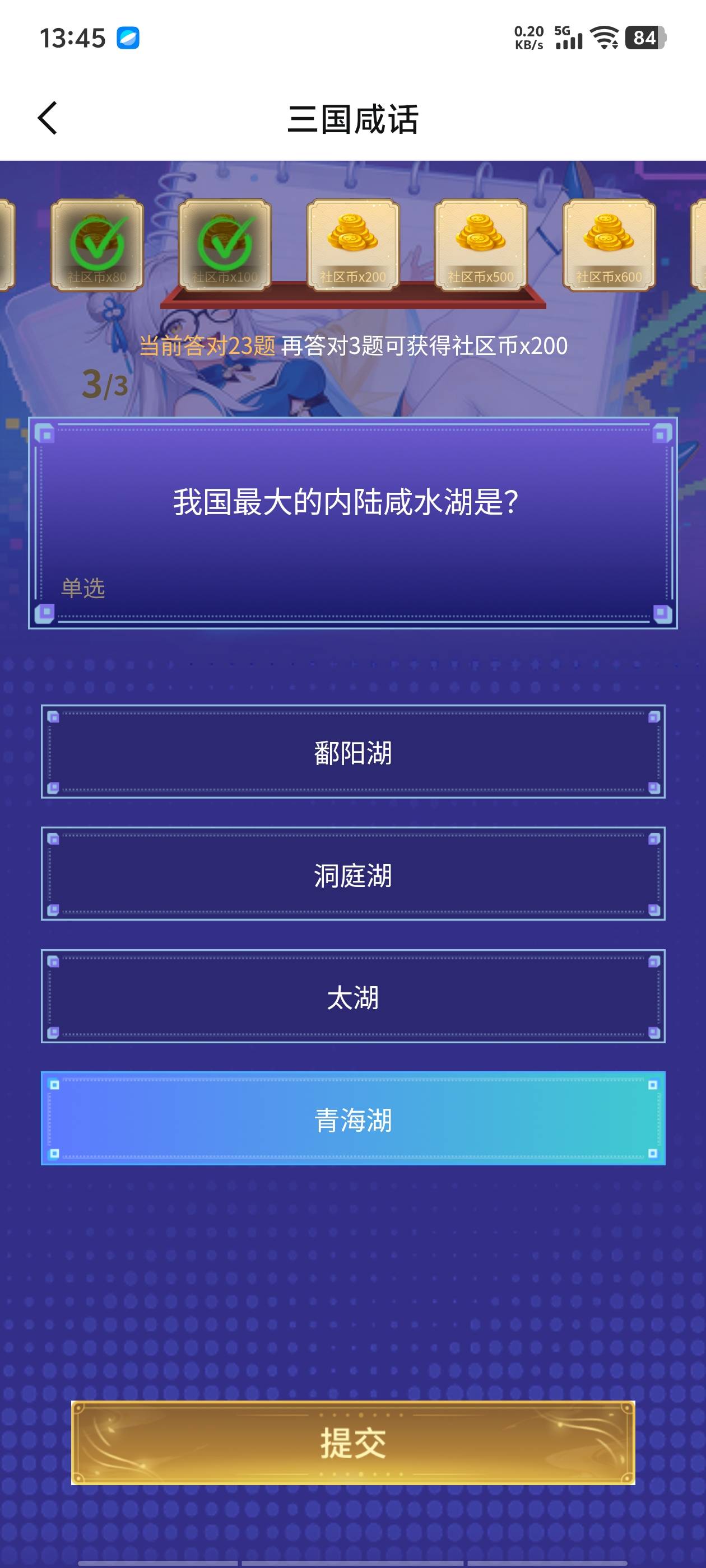Tap the highlighted 青海湖 option
The width and height of the screenshot is (706, 1568).
click(x=352, y=1119)
